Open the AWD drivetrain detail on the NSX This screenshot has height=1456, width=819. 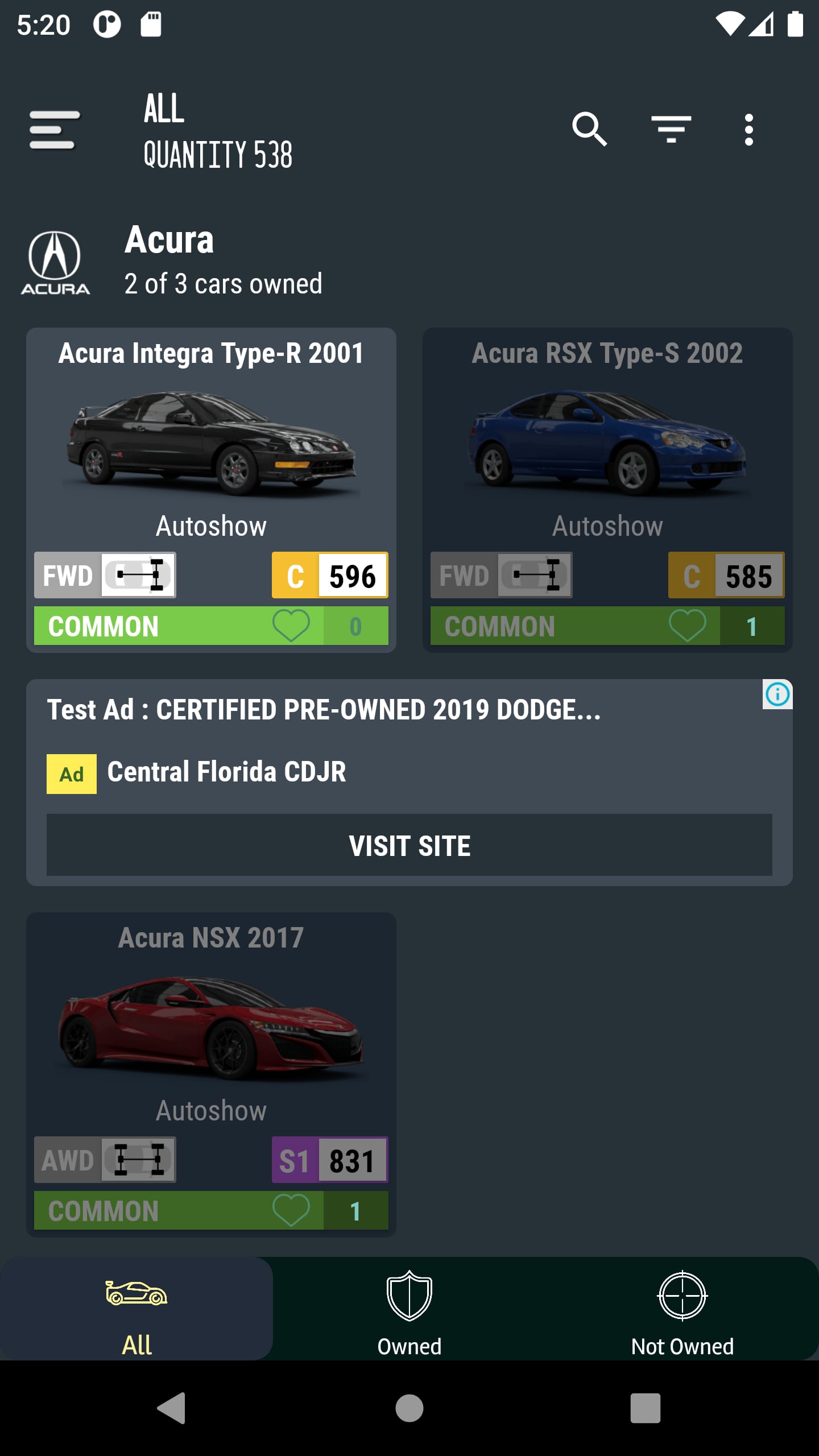pos(105,1158)
